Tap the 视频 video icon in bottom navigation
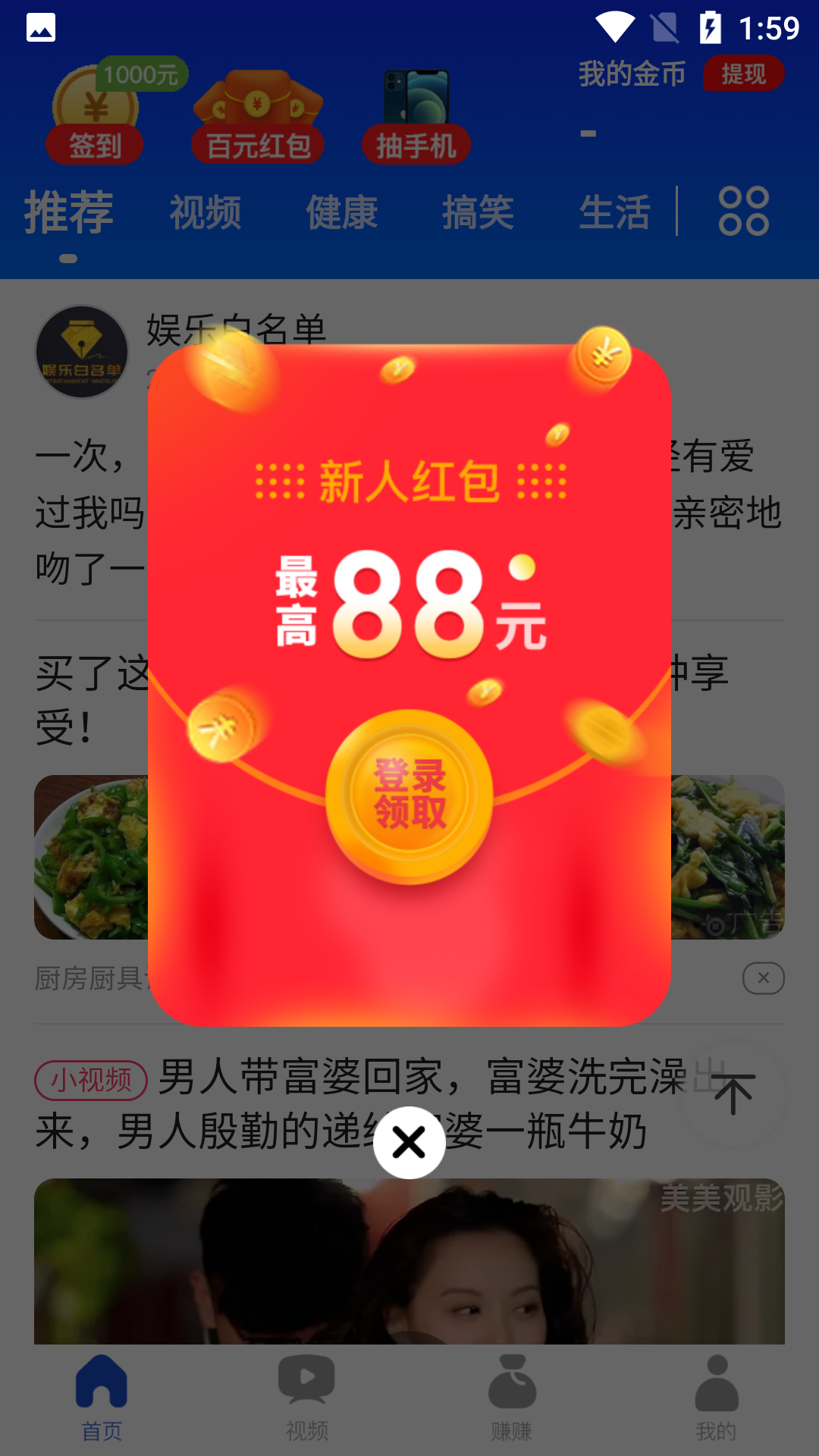This screenshot has height=1456, width=819. (307, 1388)
